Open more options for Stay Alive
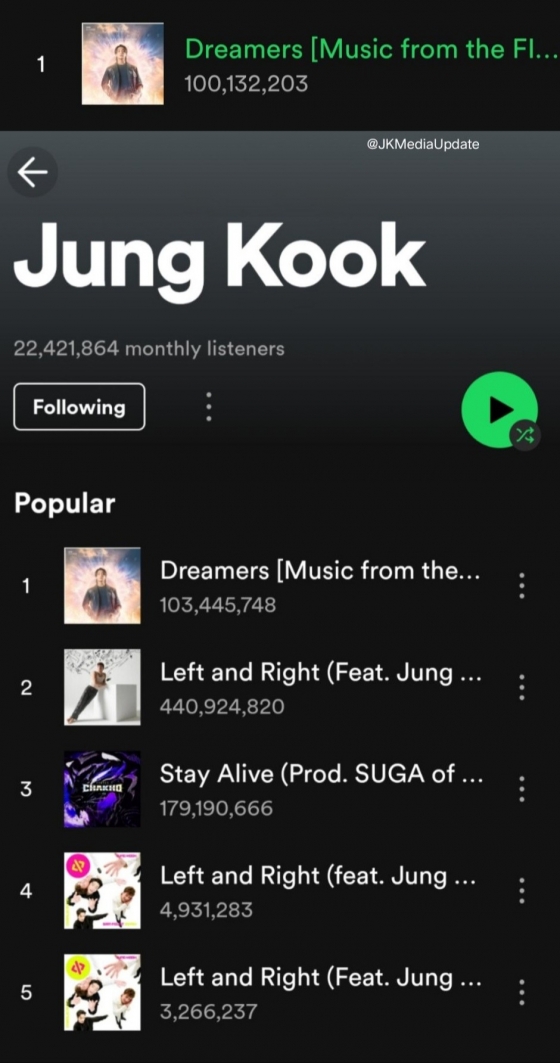This screenshot has height=1063, width=560. tap(521, 788)
